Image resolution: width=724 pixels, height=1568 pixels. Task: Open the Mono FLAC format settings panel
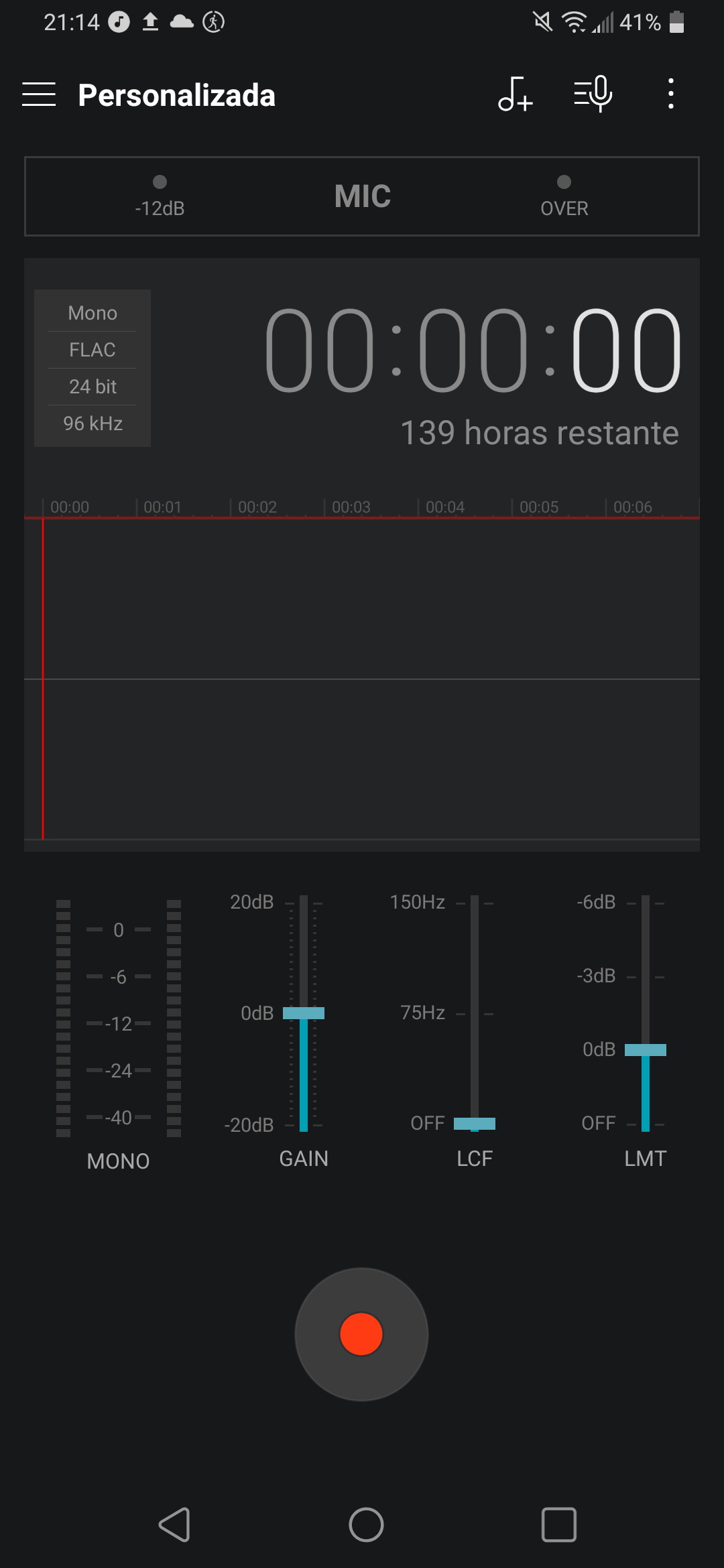(x=93, y=368)
